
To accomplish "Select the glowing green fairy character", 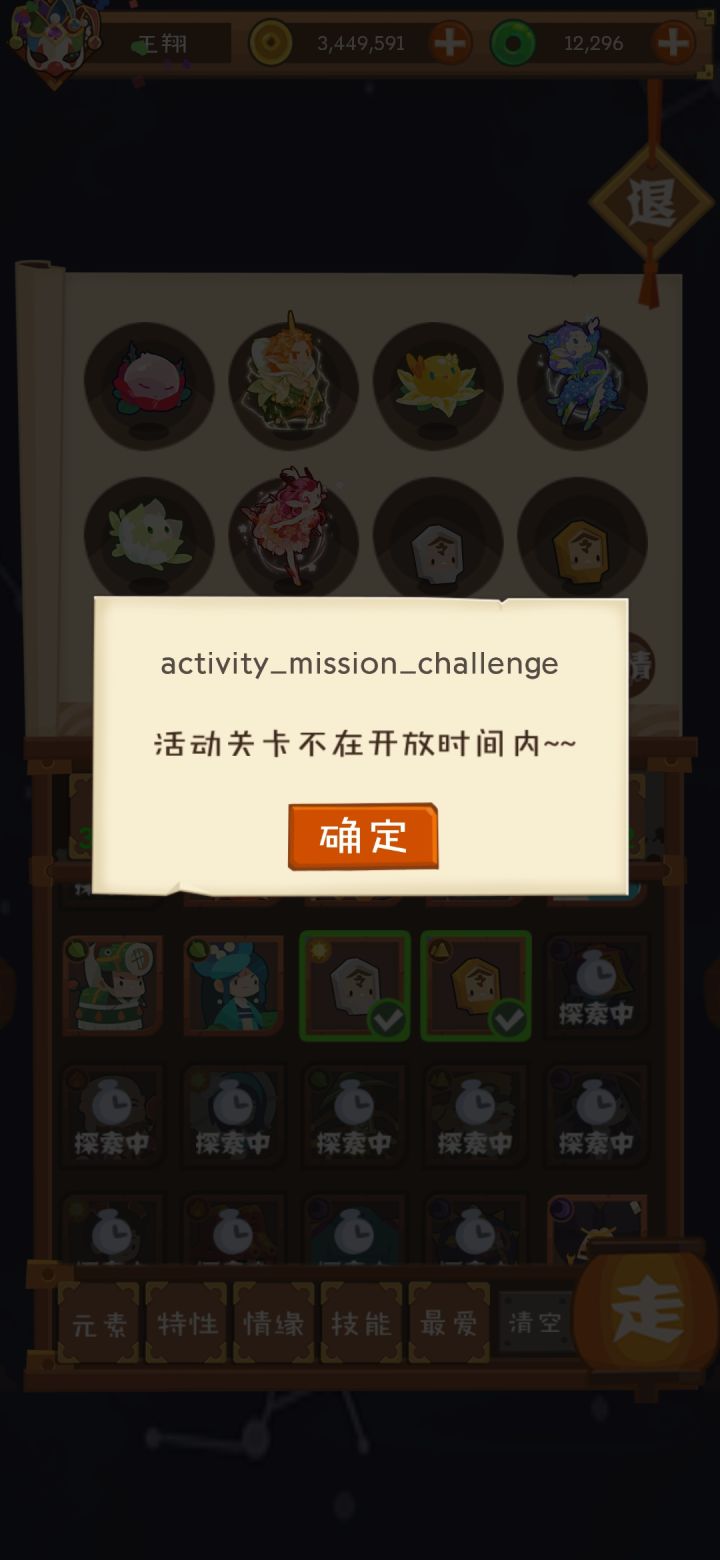I will click(293, 385).
